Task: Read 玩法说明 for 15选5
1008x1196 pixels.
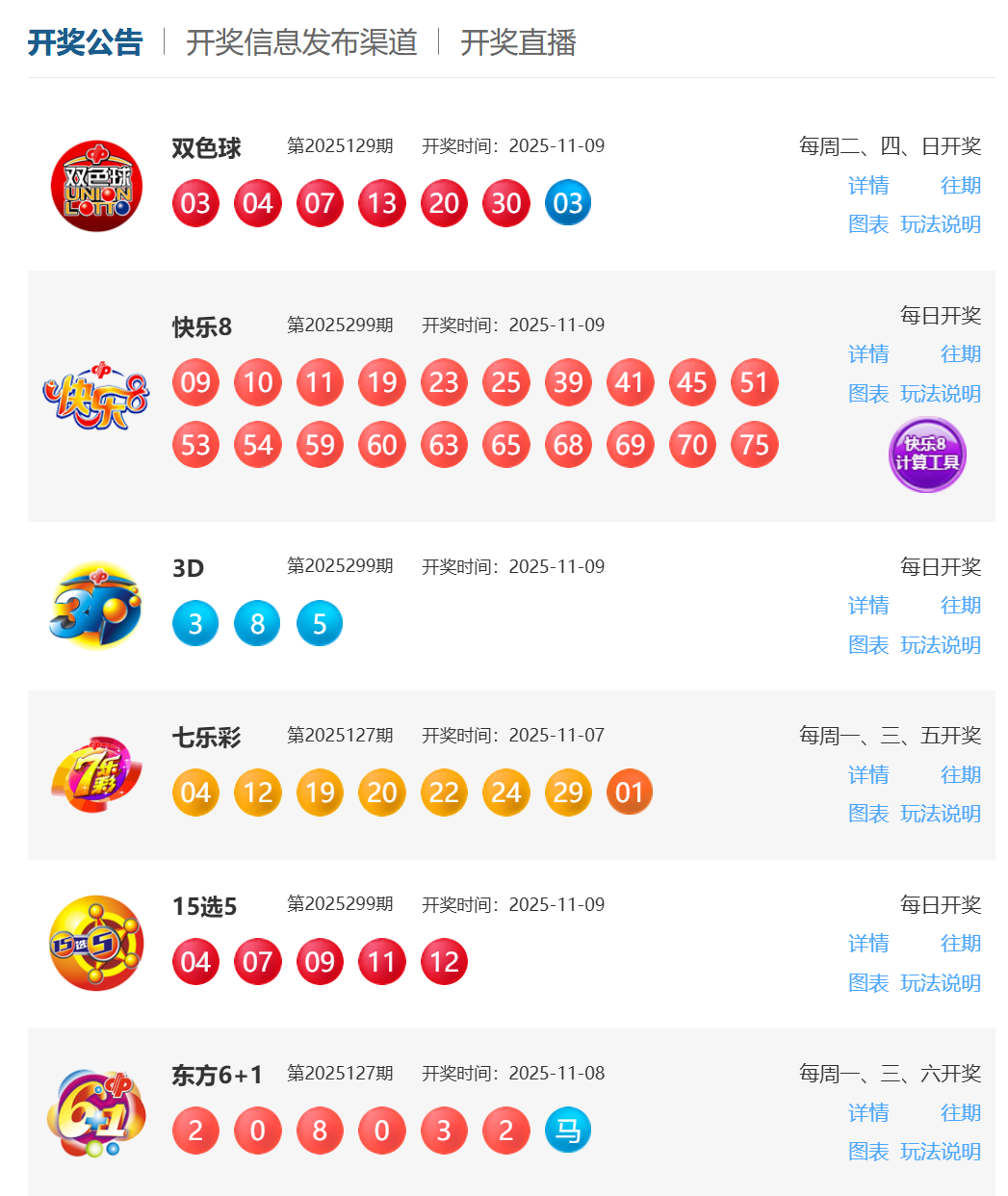Action: 940,983
